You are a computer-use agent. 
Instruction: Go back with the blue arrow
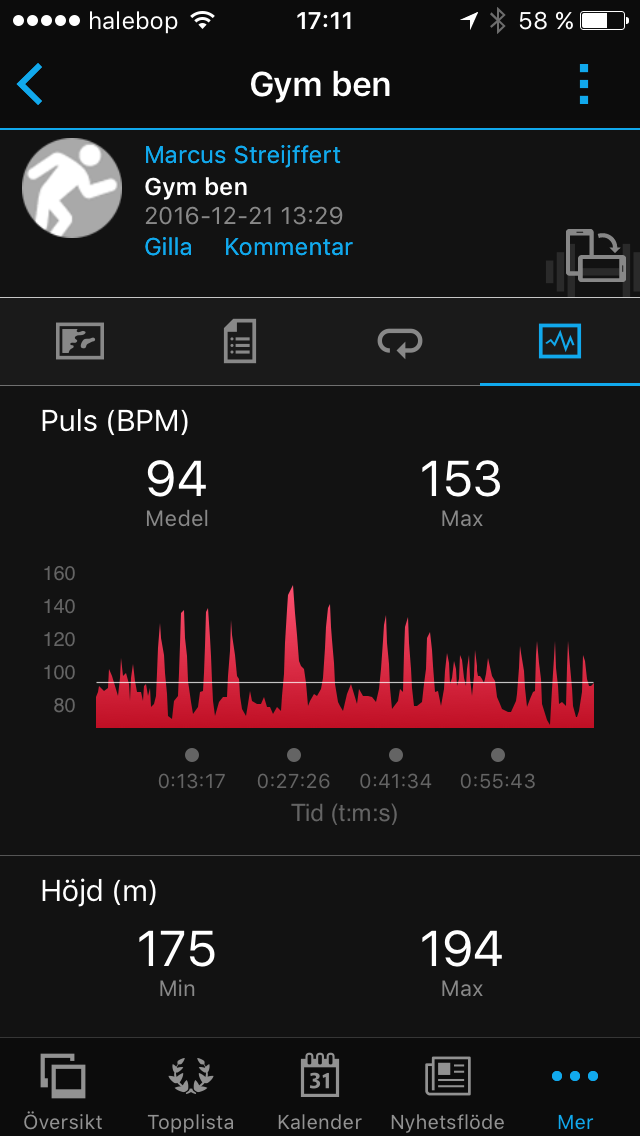tap(30, 85)
